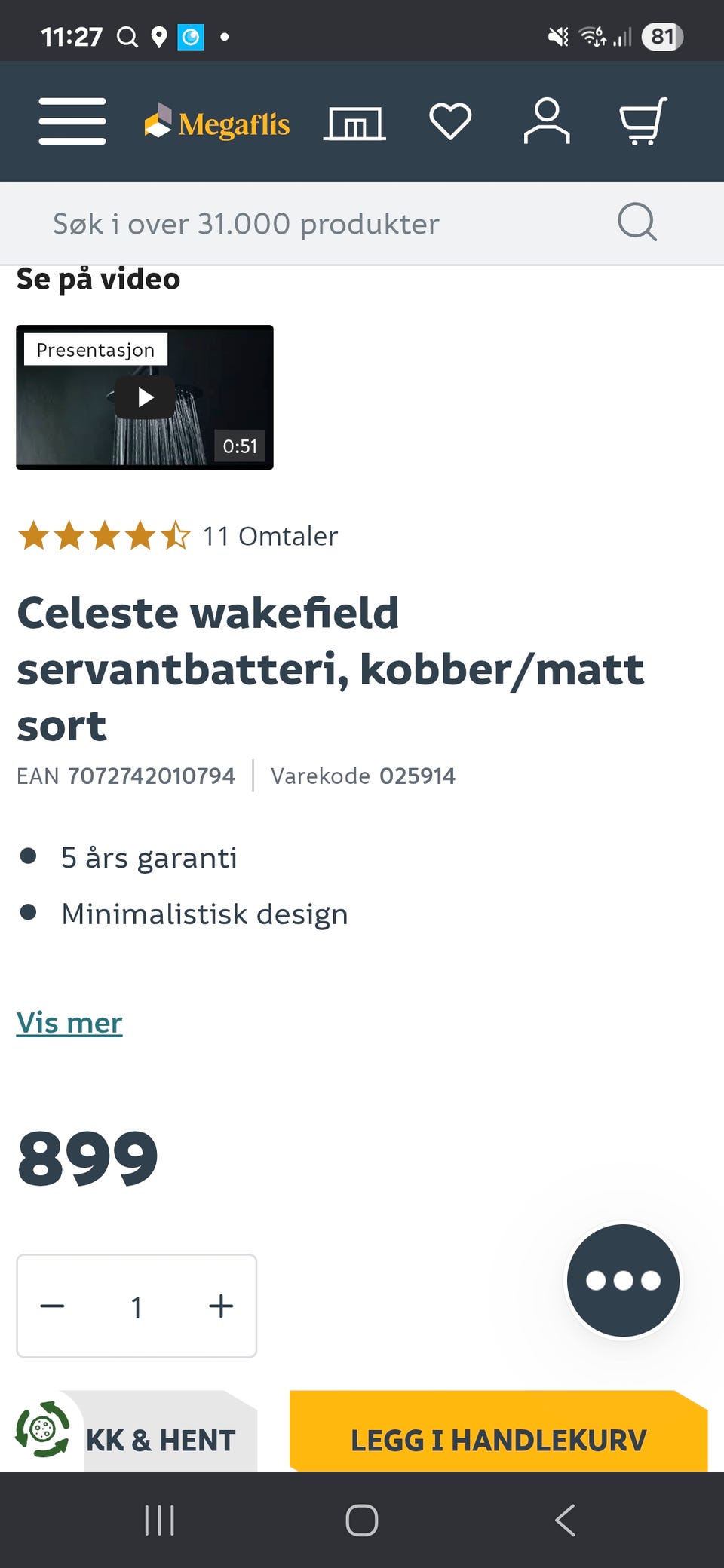The image size is (724, 1568).
Task: Click the quantity input field
Action: pyautogui.click(x=137, y=1306)
